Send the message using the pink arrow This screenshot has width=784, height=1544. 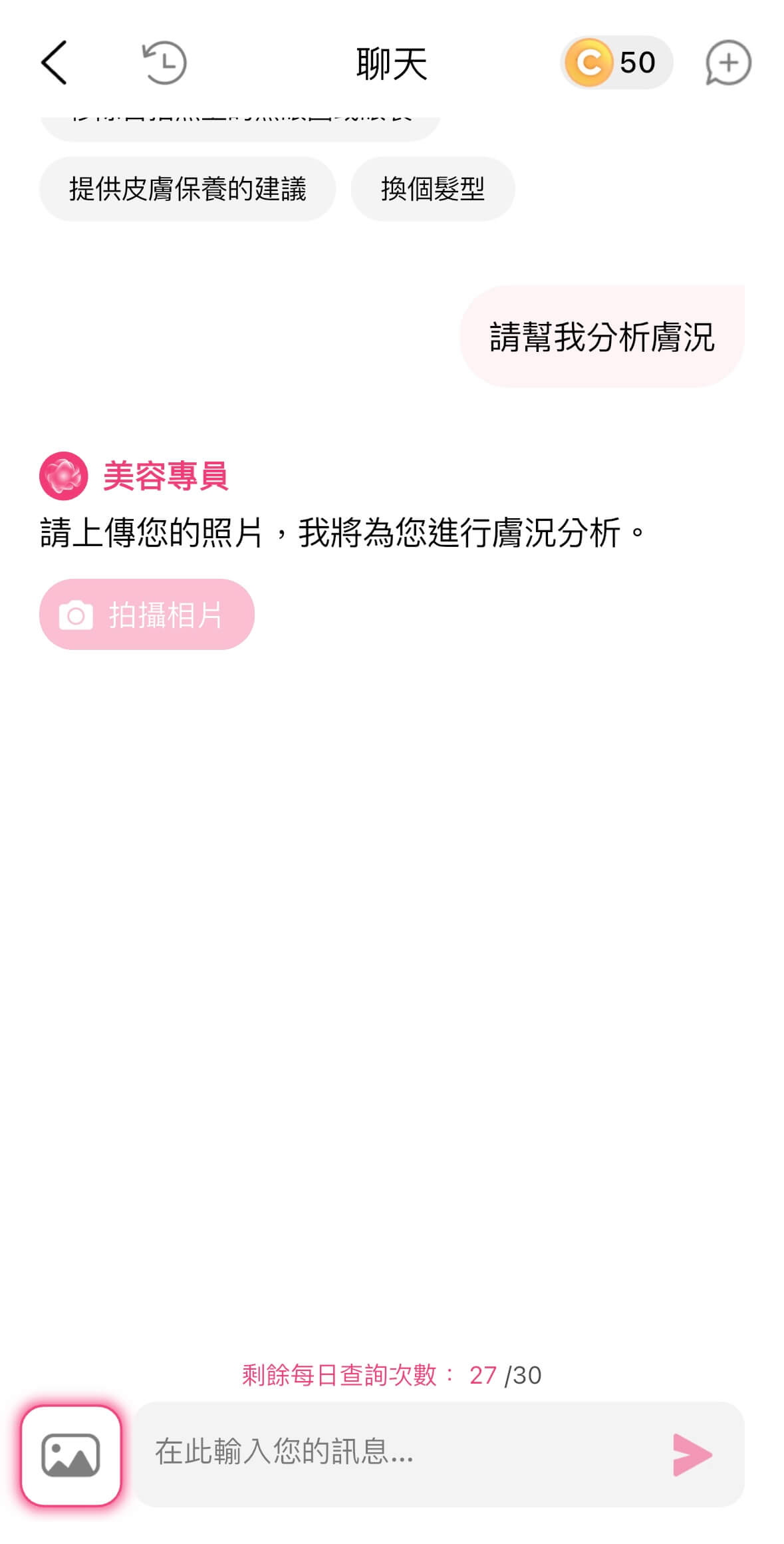(690, 1457)
